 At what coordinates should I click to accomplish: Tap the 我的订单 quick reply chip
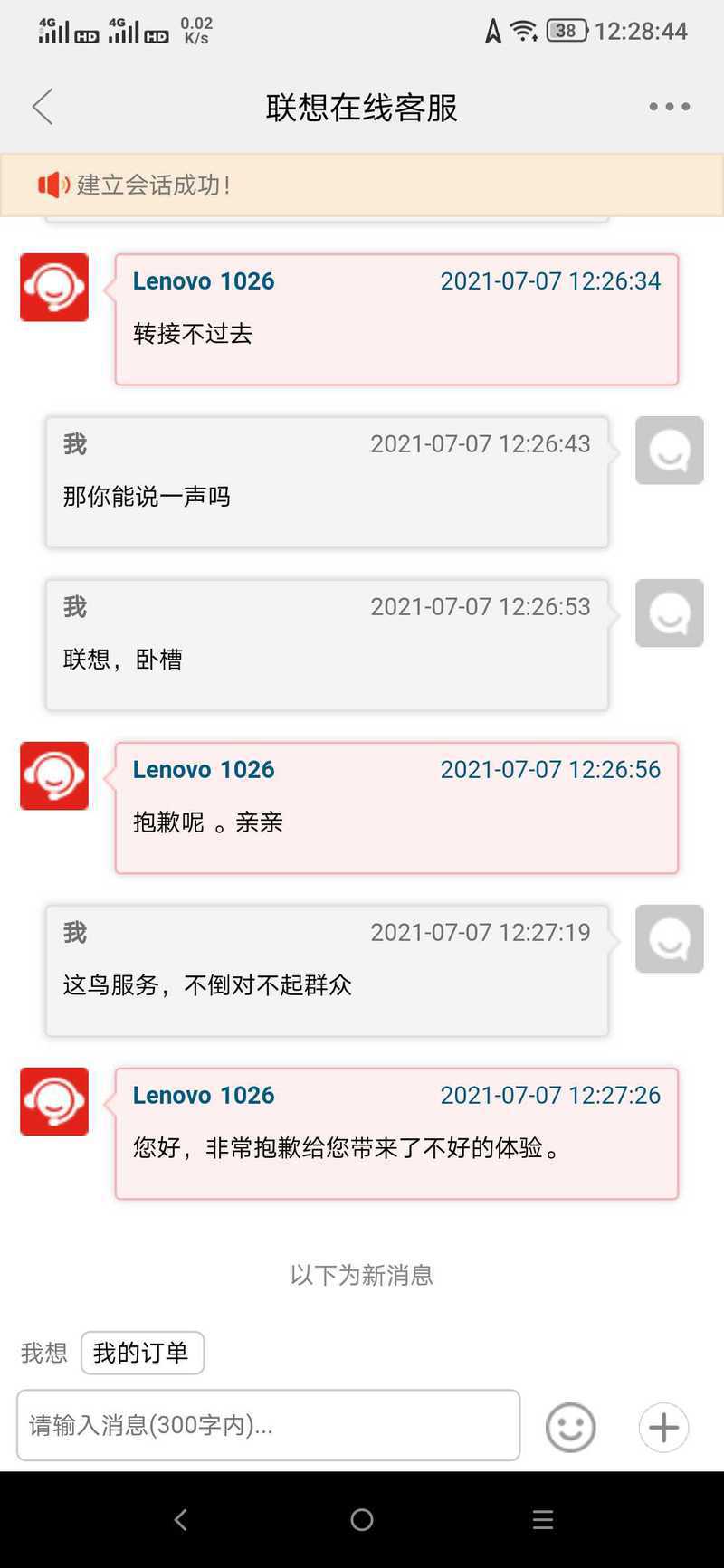click(x=142, y=1353)
